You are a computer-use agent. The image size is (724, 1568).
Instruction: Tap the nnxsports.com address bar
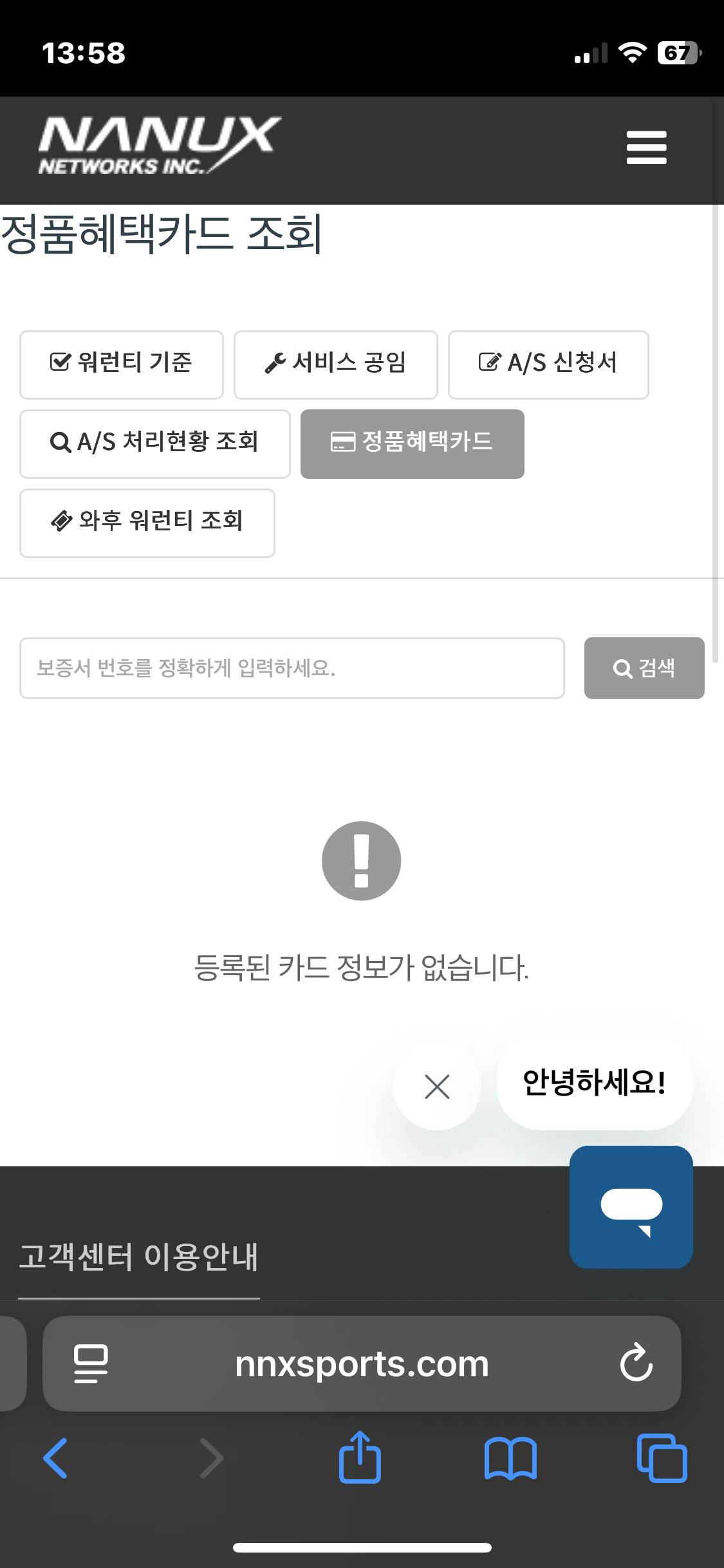coord(362,1364)
